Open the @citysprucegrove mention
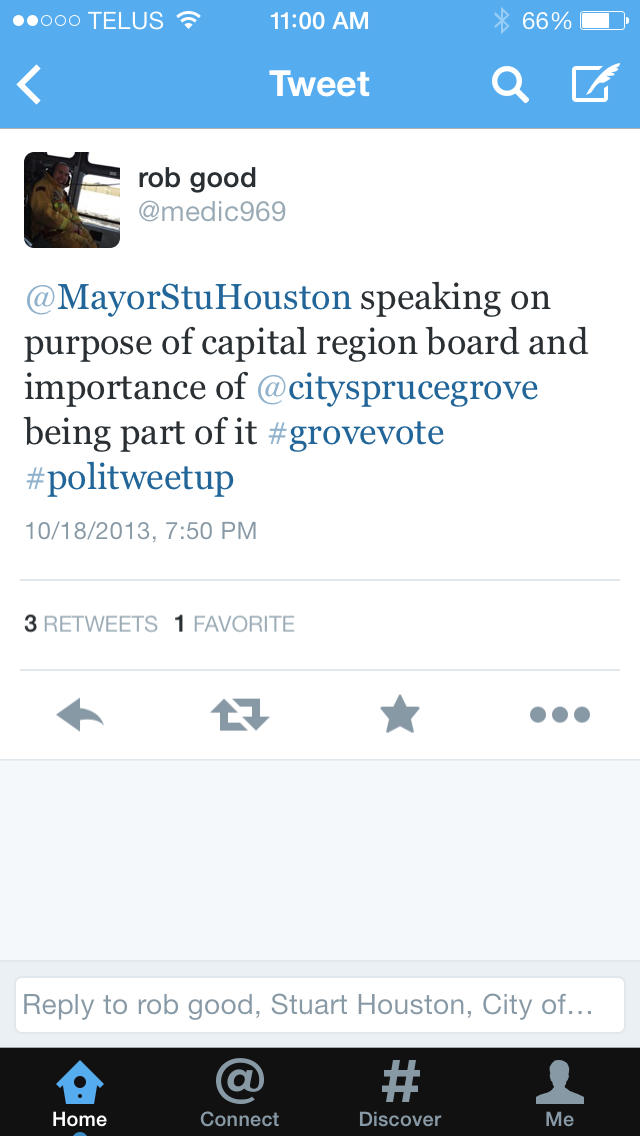 pos(398,387)
